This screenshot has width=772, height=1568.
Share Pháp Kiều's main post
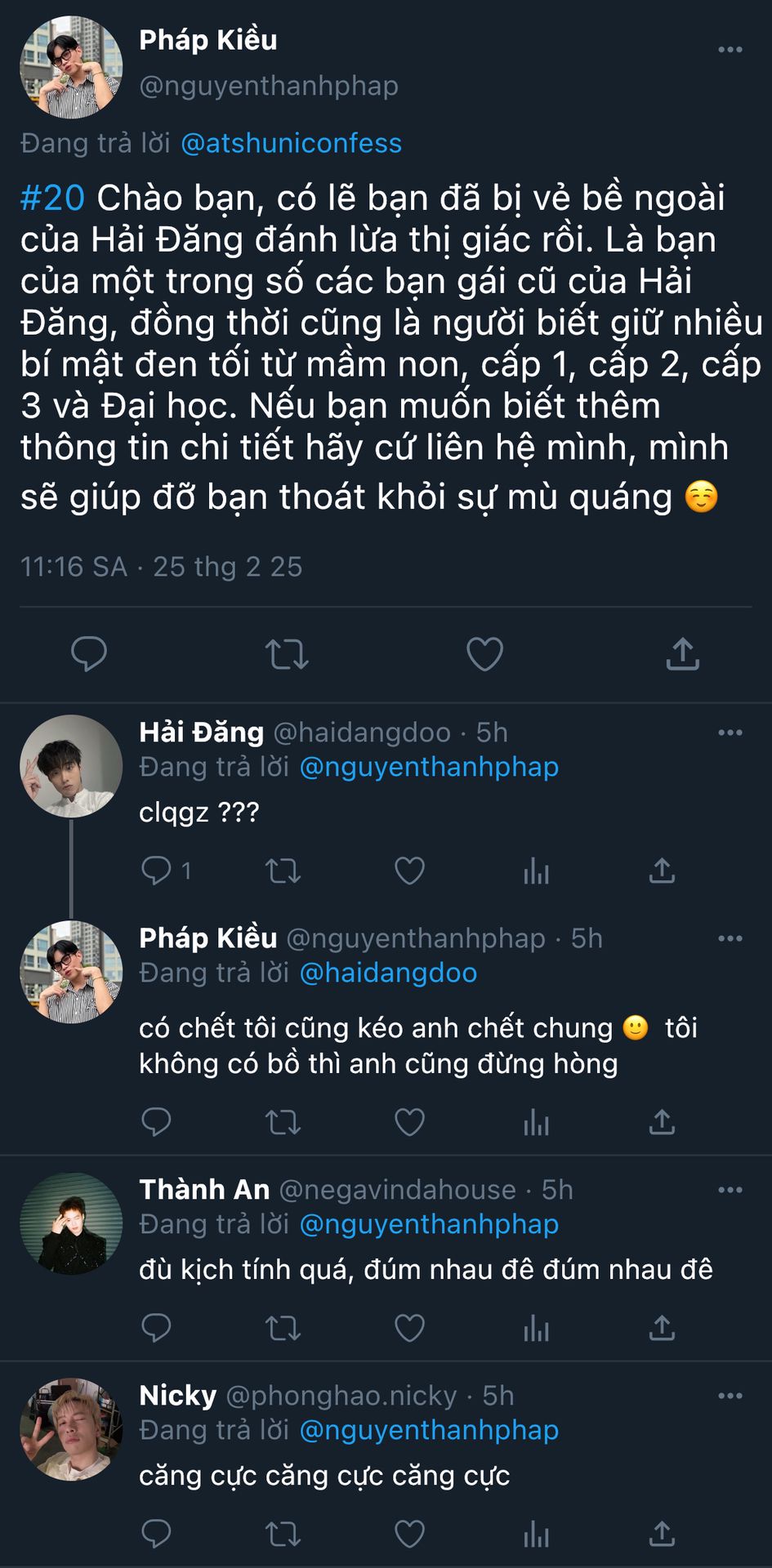point(682,654)
